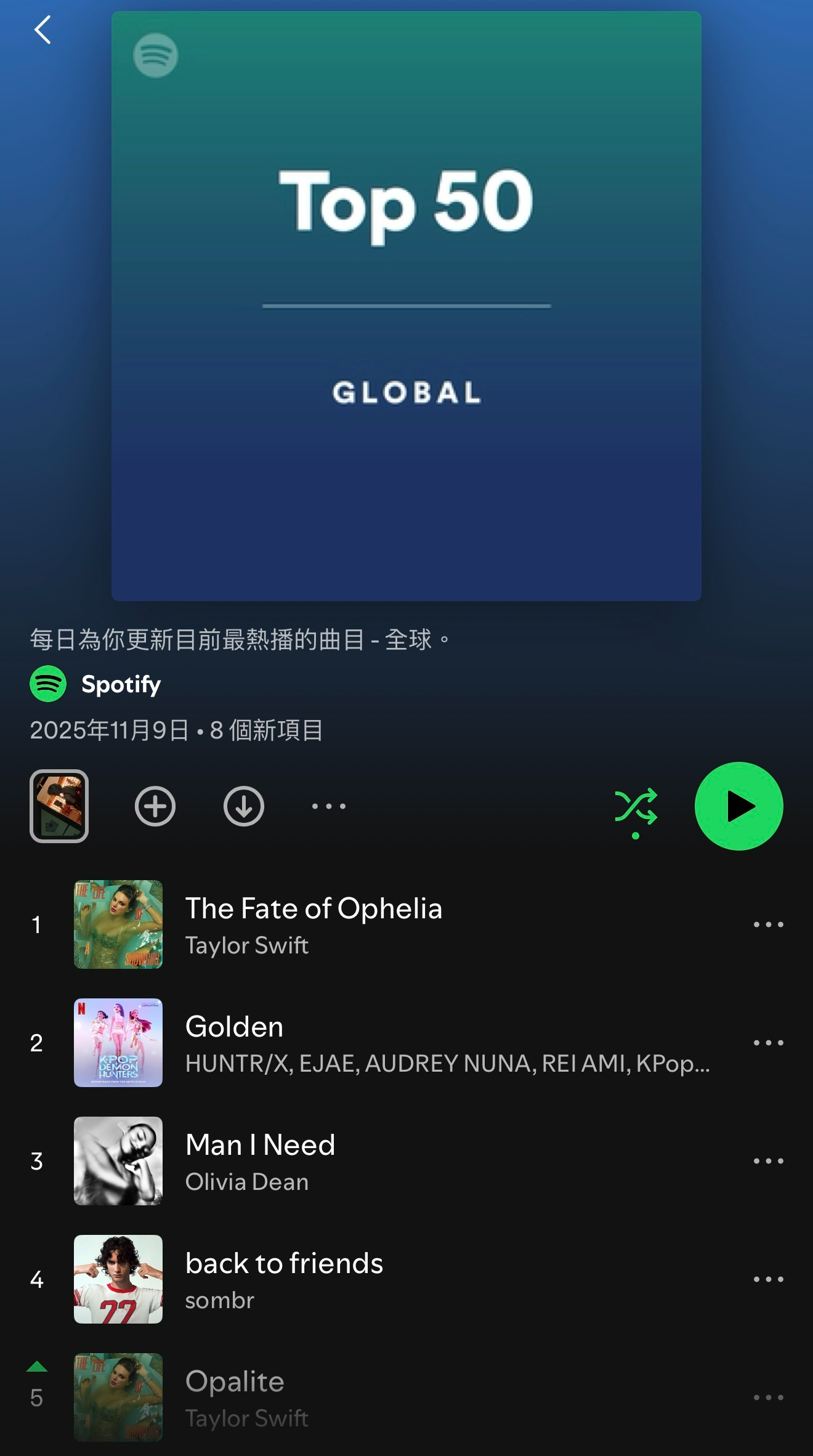Play the Top 50 Global playlist
Viewport: 813px width, 1456px height.
738,806
